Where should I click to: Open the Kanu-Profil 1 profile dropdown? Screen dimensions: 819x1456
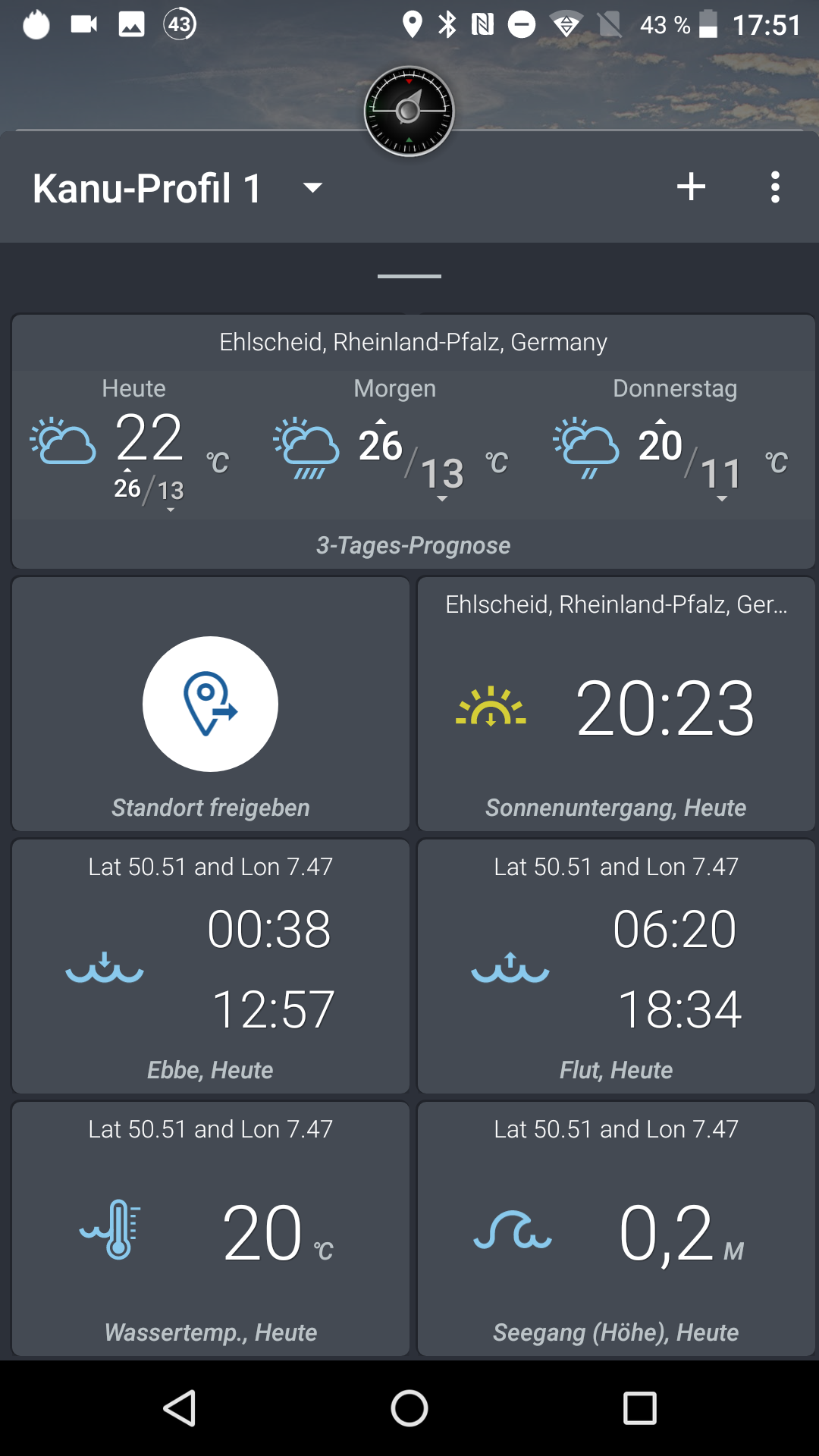[312, 187]
